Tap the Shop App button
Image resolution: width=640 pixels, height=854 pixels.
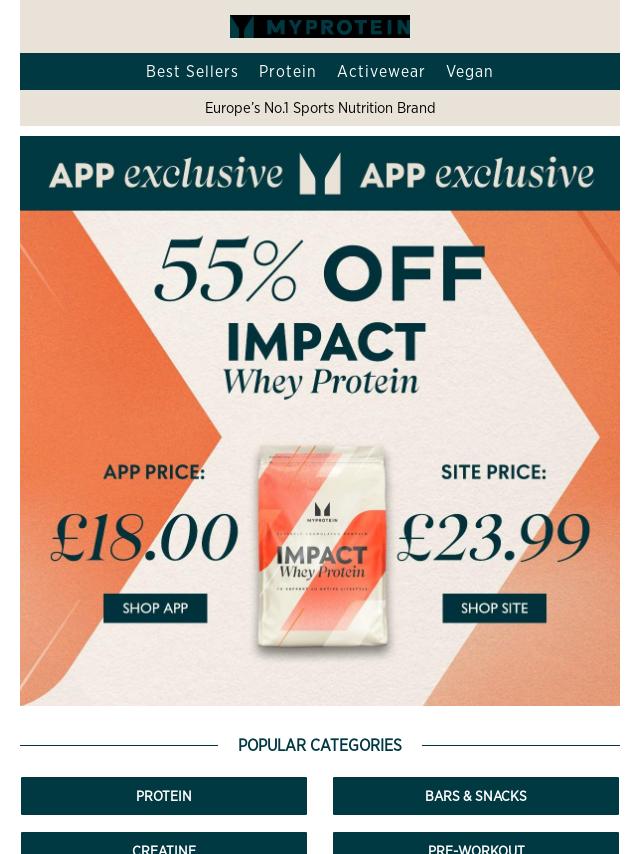click(x=155, y=608)
